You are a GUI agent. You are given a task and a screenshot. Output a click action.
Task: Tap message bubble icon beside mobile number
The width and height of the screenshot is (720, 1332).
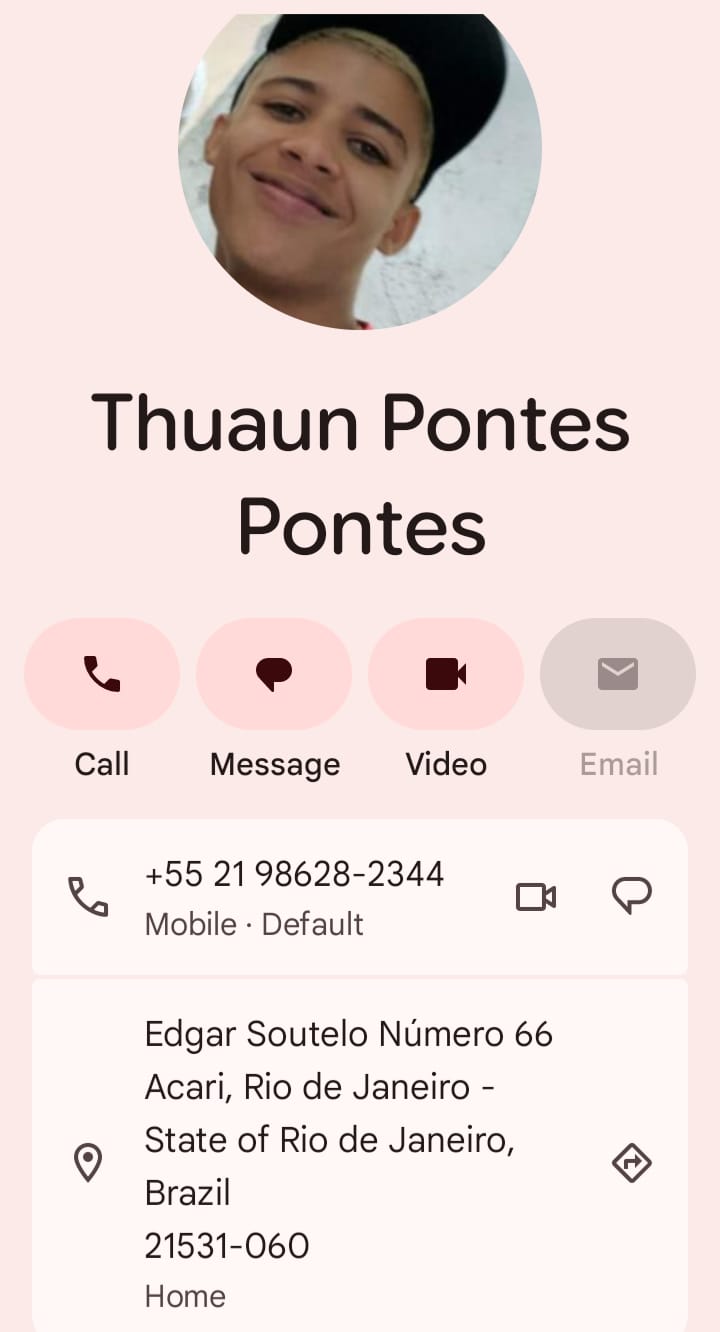(632, 897)
